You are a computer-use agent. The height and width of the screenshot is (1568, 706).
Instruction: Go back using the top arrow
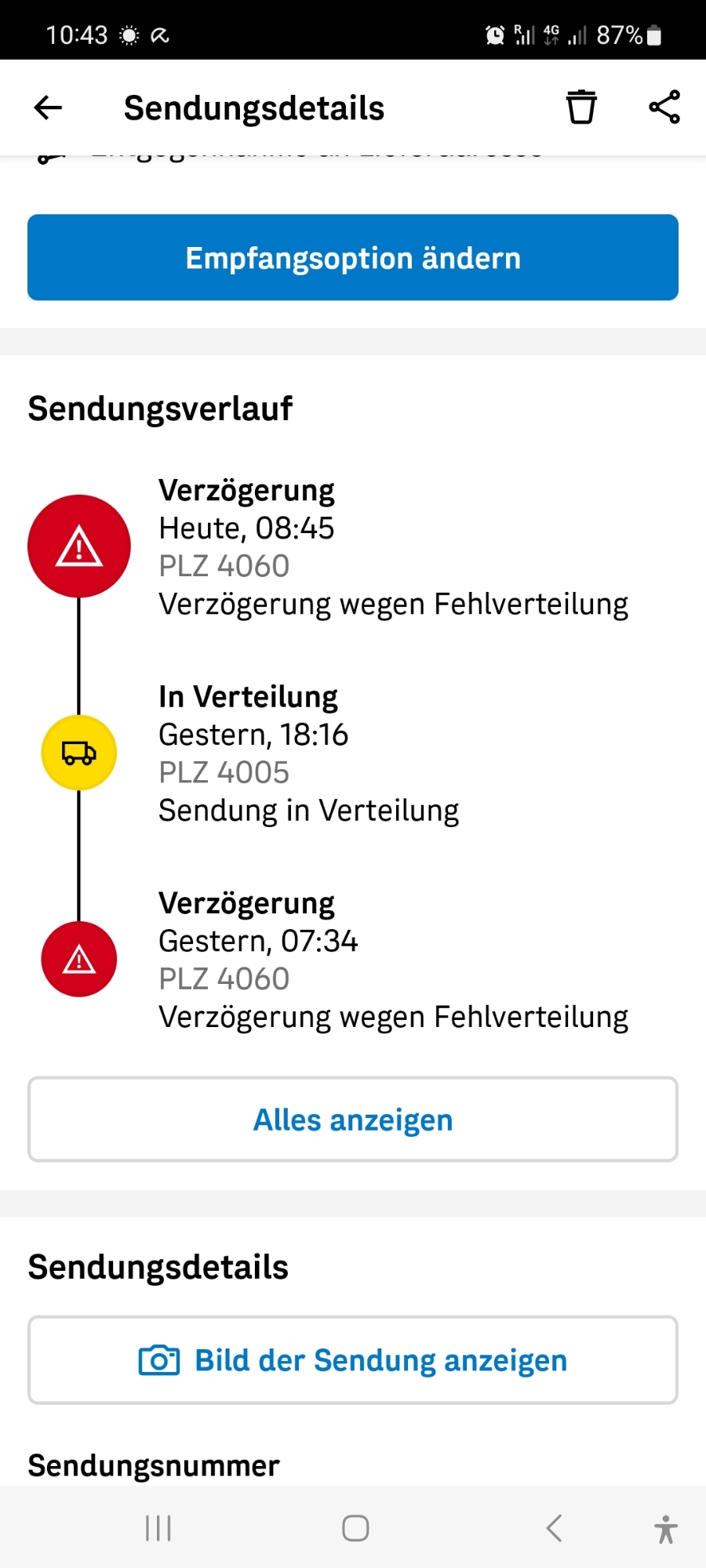pyautogui.click(x=48, y=107)
